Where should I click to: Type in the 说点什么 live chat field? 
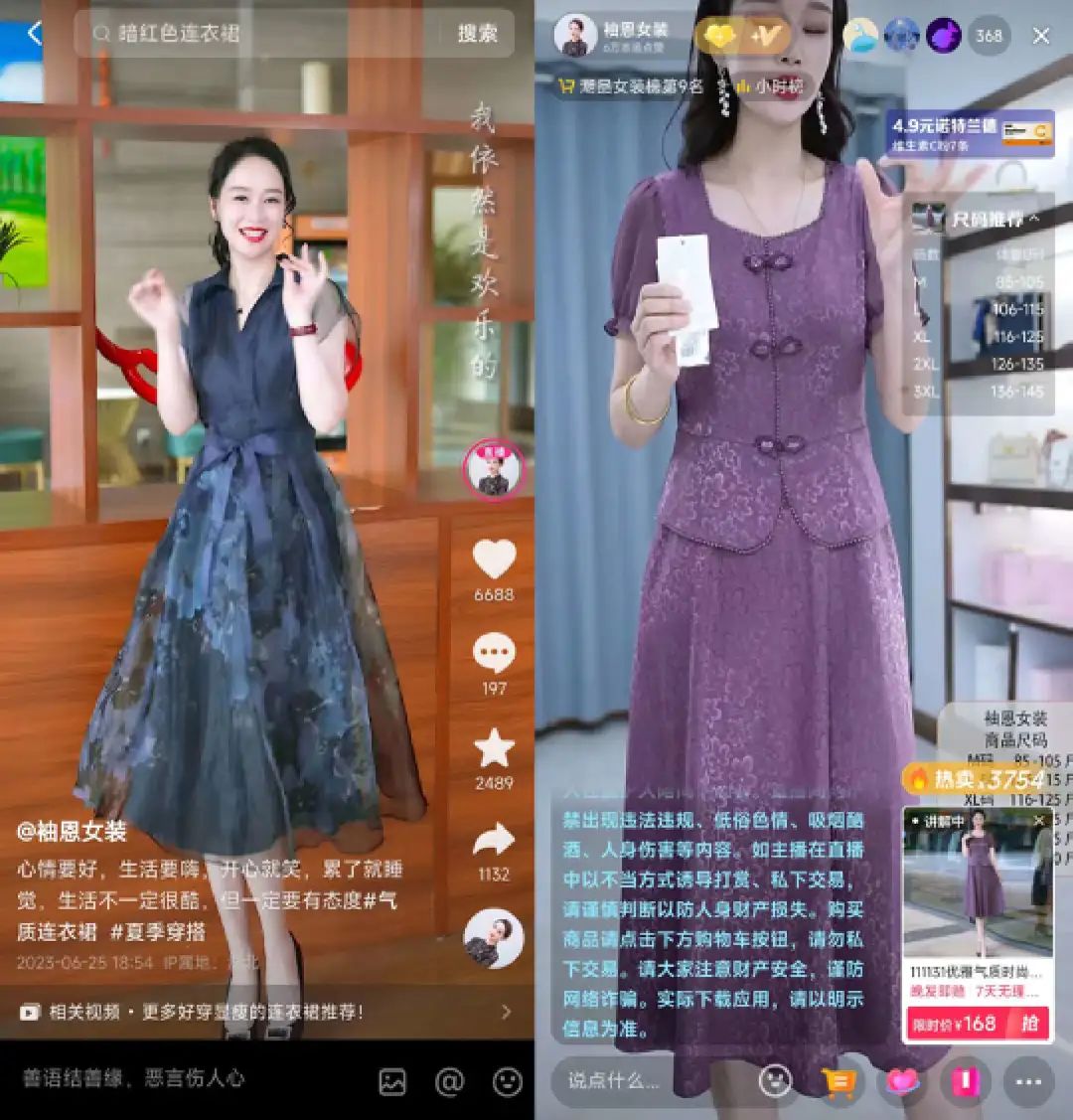646,1081
